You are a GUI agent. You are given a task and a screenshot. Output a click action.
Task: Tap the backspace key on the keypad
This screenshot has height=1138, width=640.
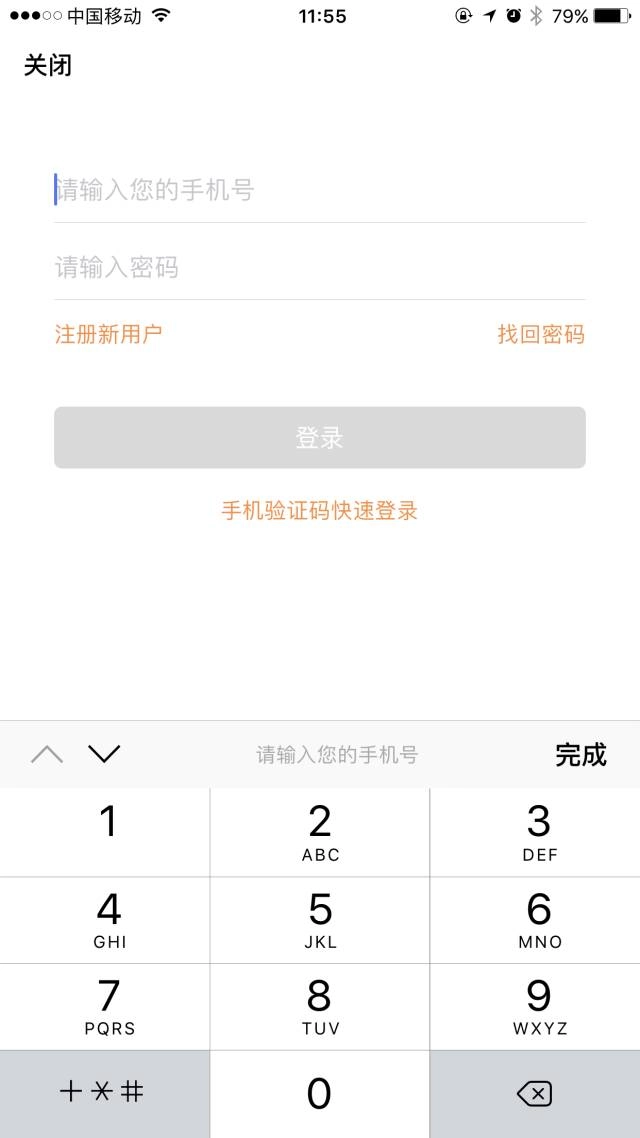(534, 1094)
